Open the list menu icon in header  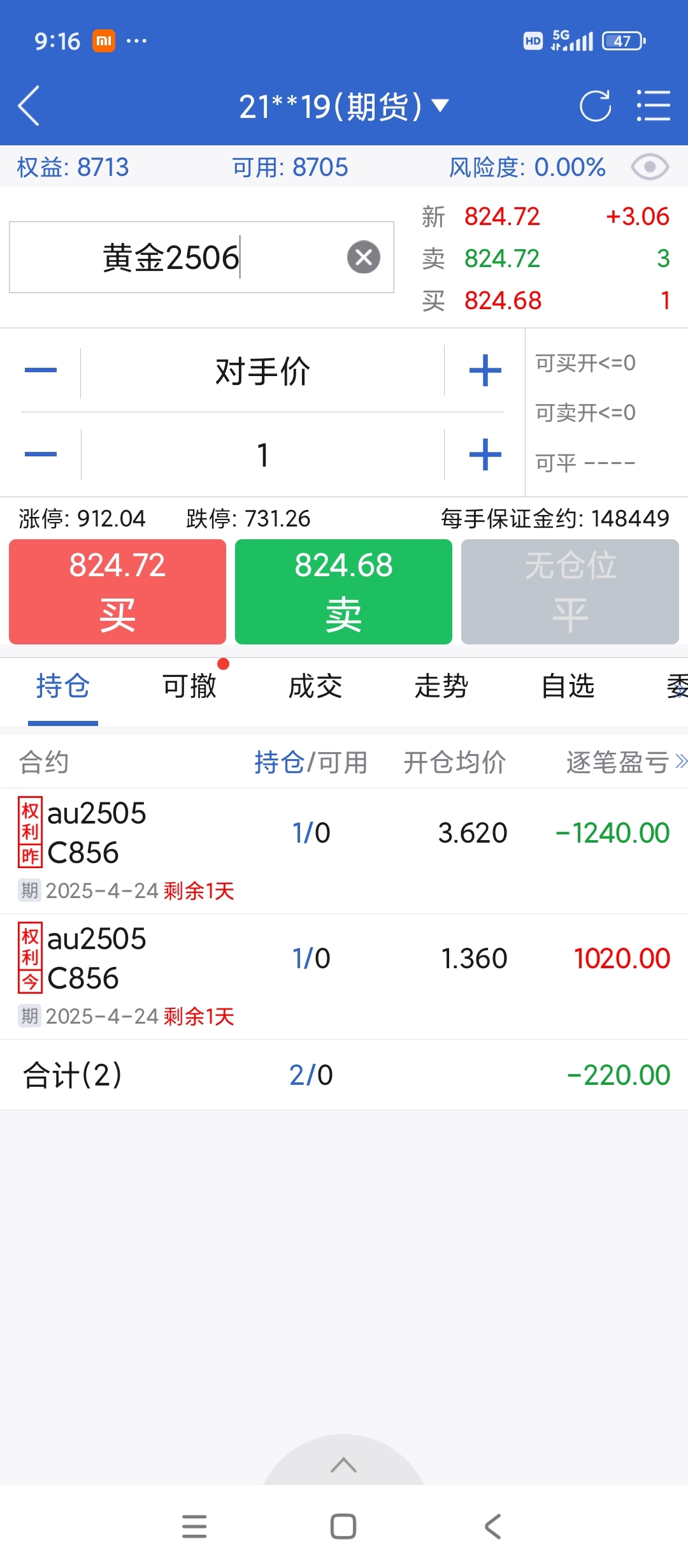point(654,106)
